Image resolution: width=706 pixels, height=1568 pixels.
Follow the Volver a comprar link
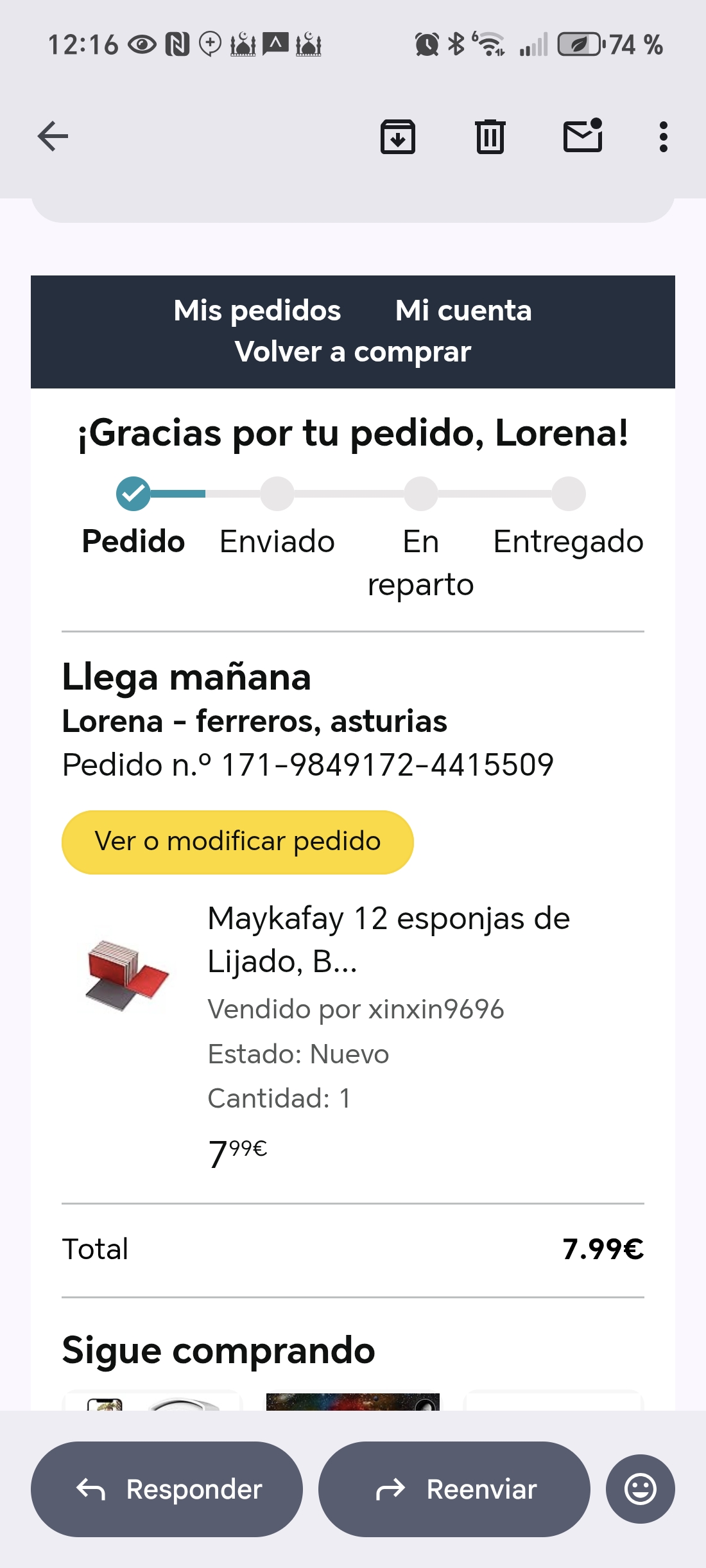coord(353,352)
